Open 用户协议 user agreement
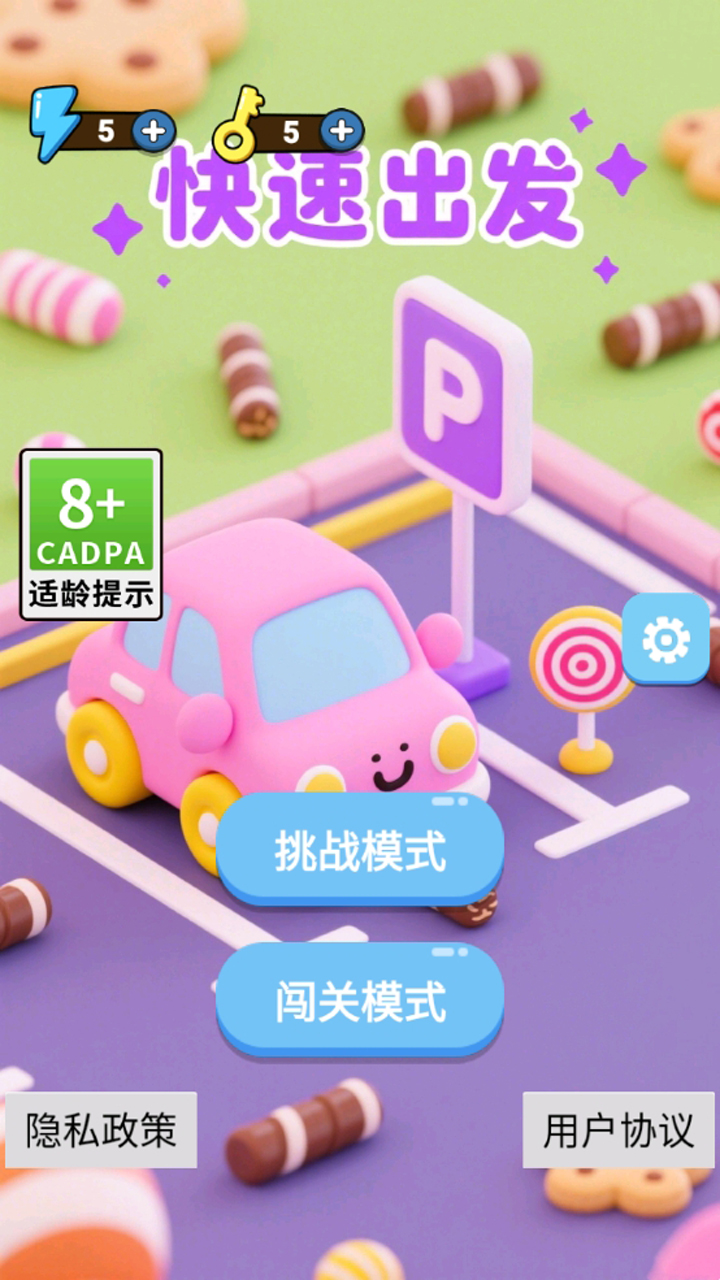This screenshot has width=720, height=1280. tap(618, 1130)
